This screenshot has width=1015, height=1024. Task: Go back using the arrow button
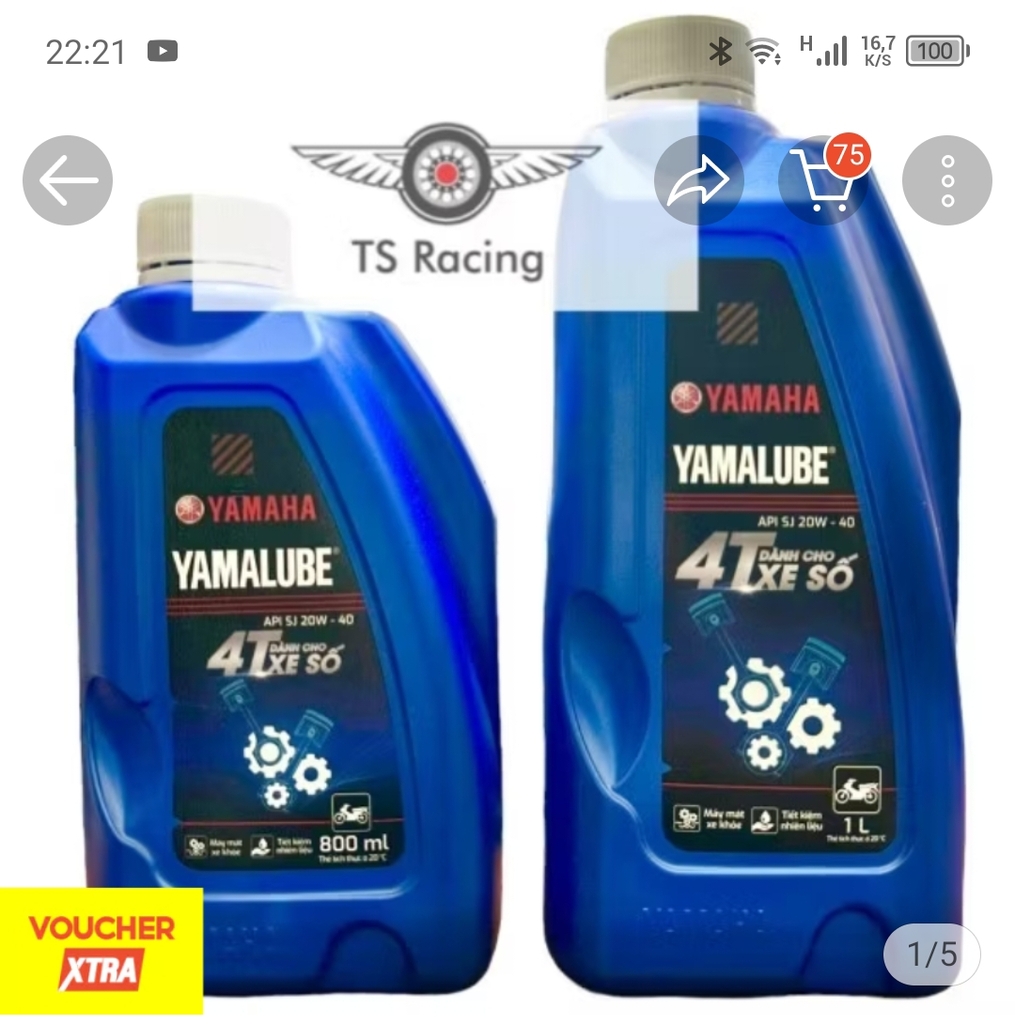(x=68, y=181)
